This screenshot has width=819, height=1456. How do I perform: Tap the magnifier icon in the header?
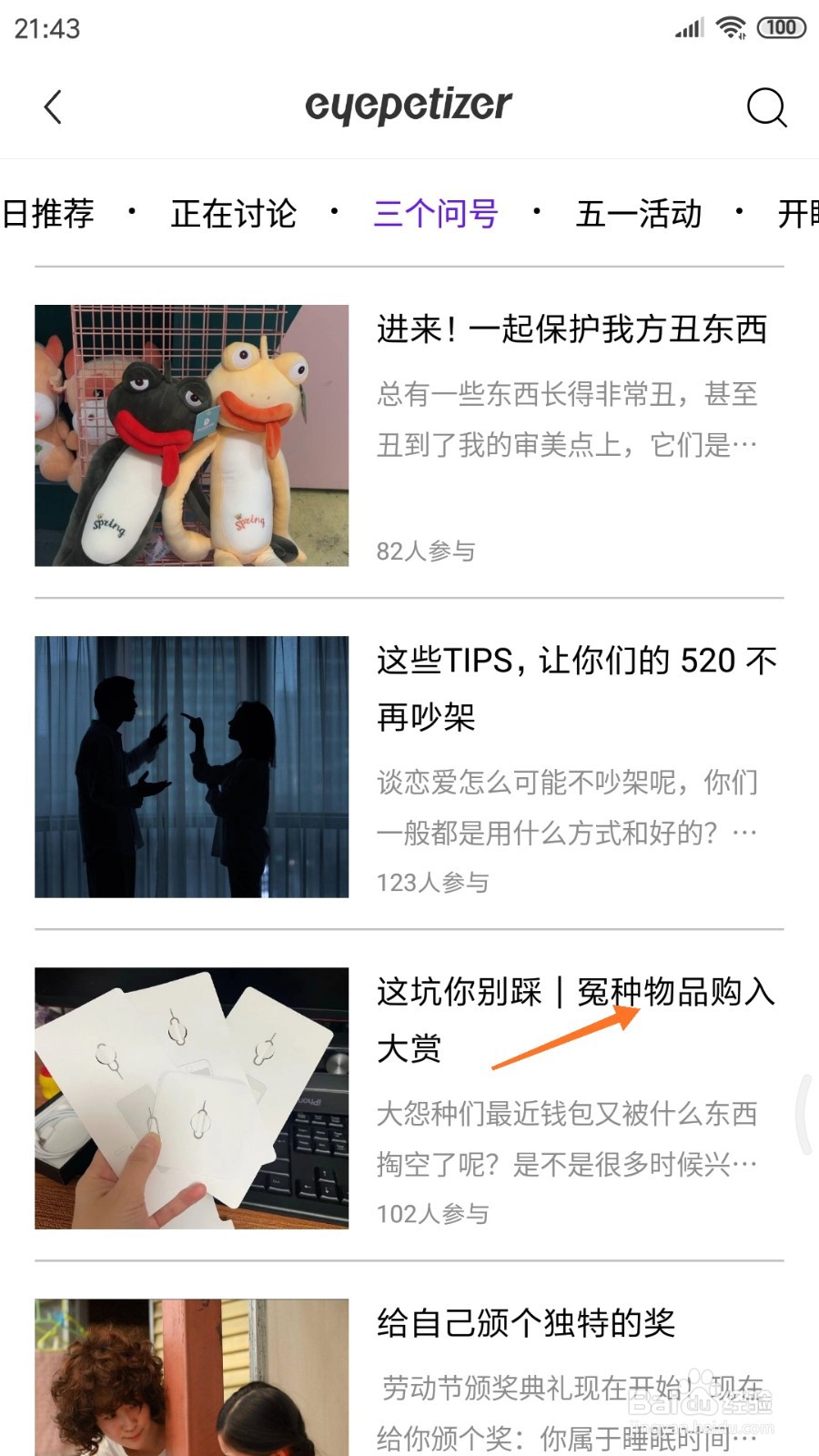pyautogui.click(x=767, y=106)
